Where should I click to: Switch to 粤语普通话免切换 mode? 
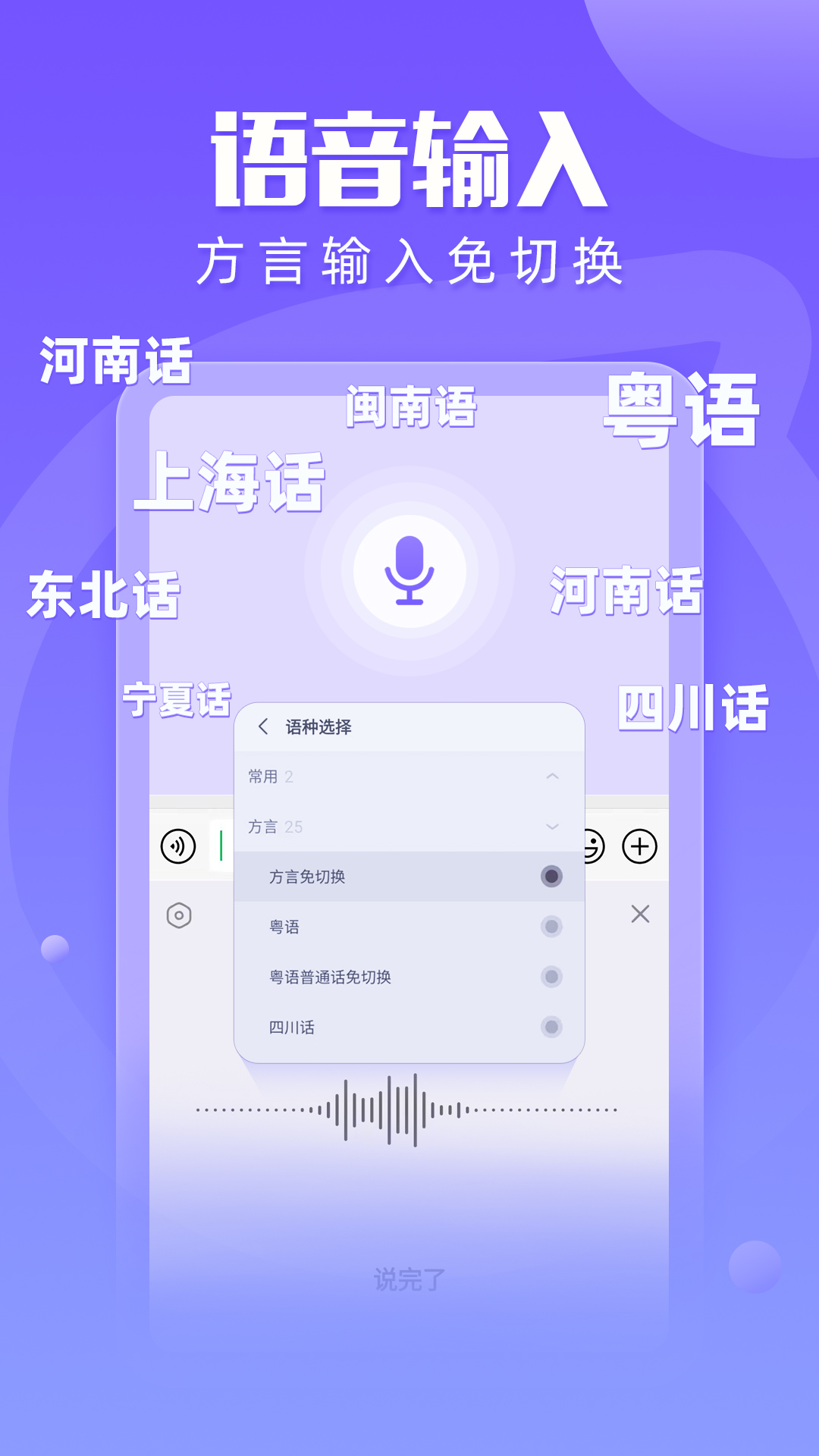552,977
